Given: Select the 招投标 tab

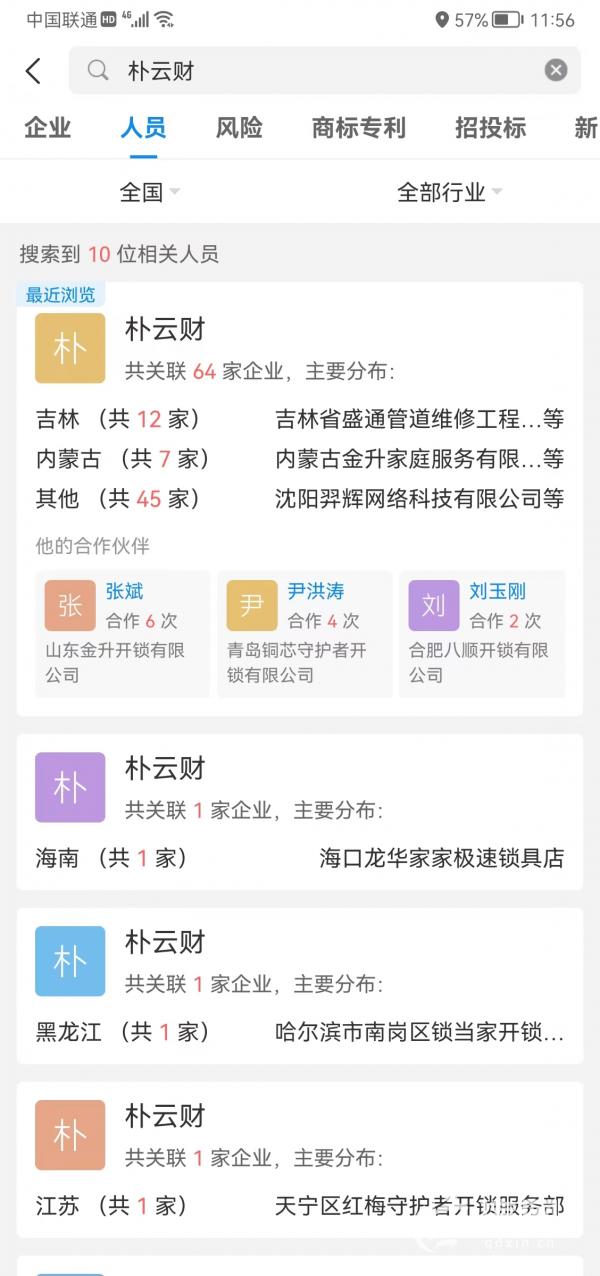Looking at the screenshot, I should point(491,128).
